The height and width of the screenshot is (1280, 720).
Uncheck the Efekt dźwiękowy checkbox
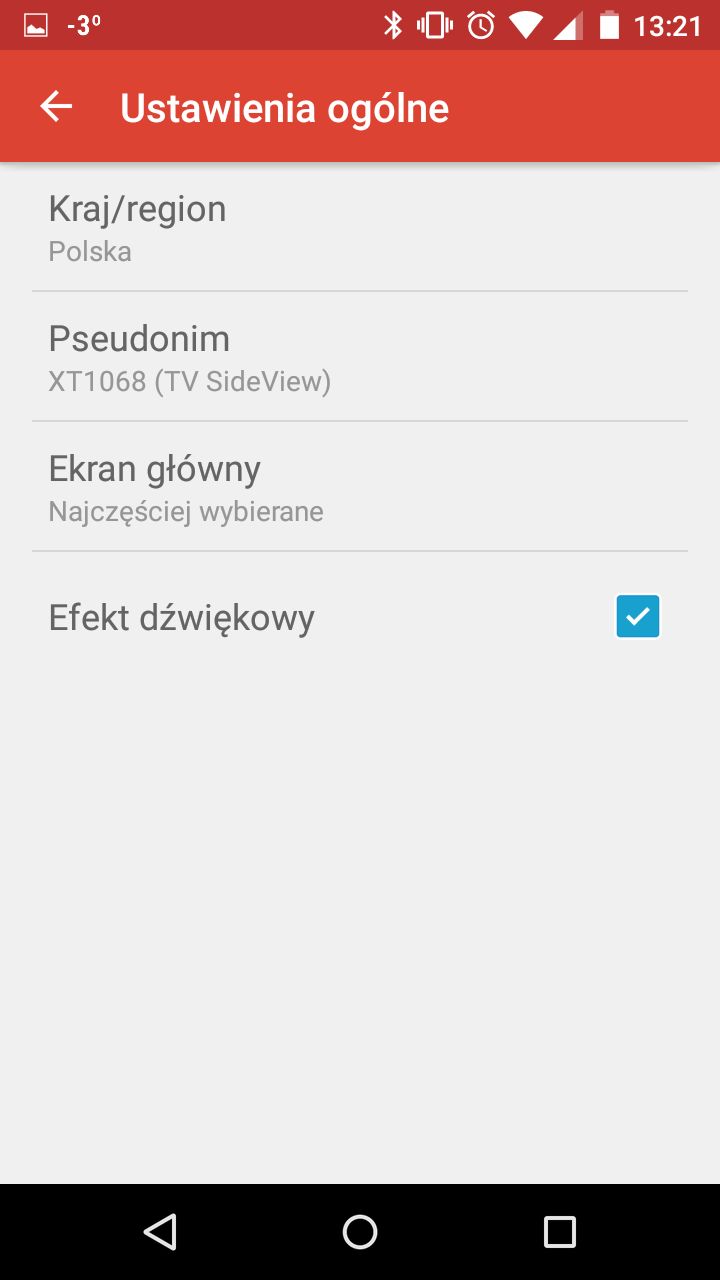pyautogui.click(x=637, y=617)
